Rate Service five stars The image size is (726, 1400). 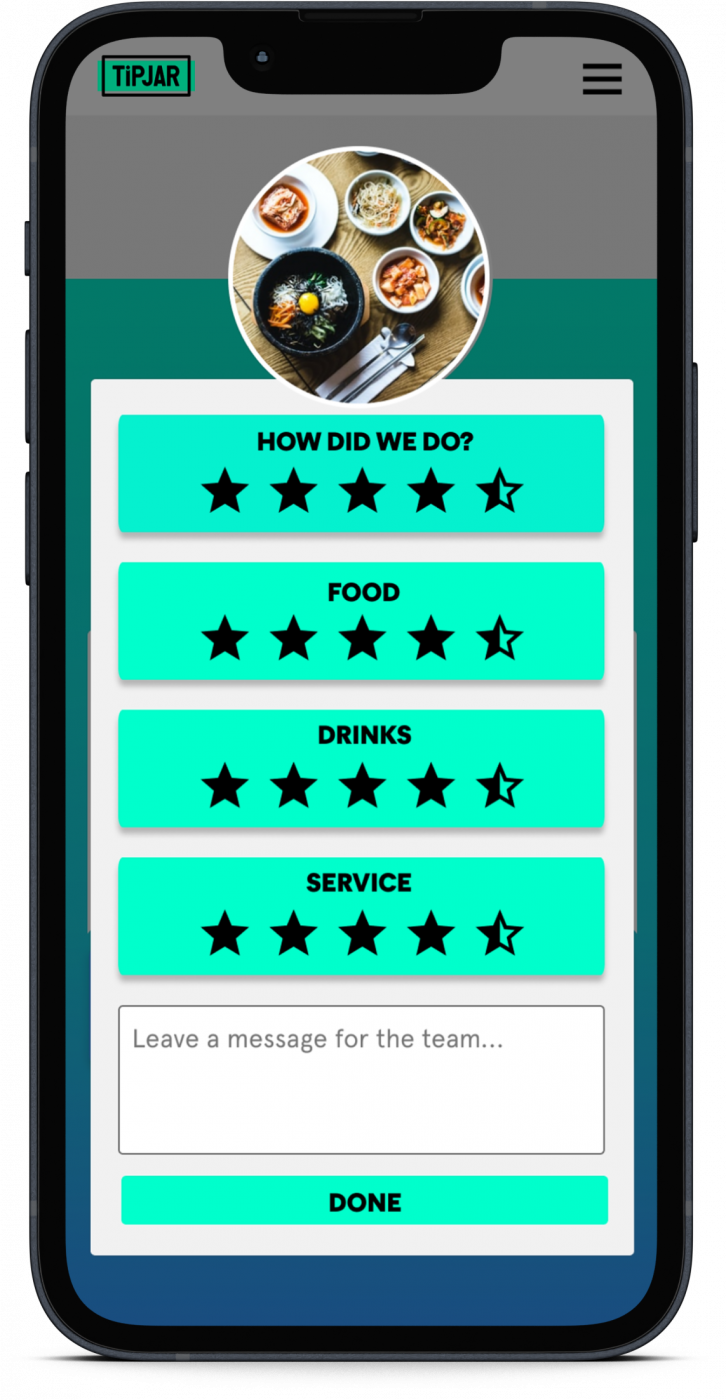pyautogui.click(x=499, y=934)
